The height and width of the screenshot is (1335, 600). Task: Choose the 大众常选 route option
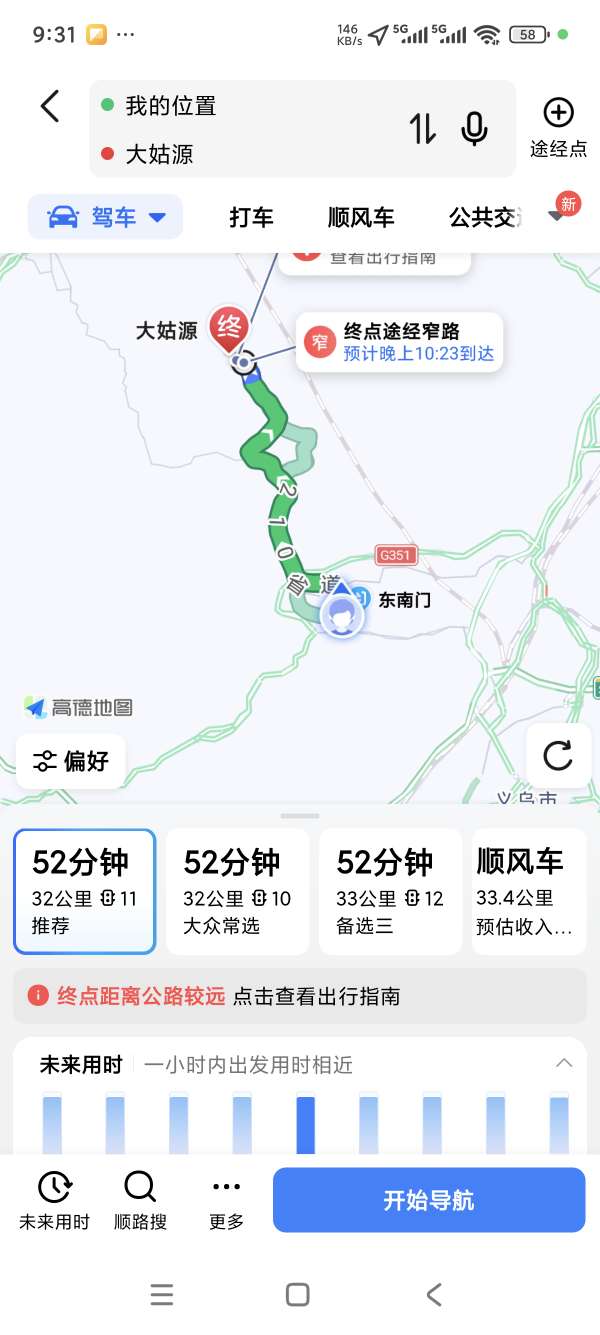[237, 891]
